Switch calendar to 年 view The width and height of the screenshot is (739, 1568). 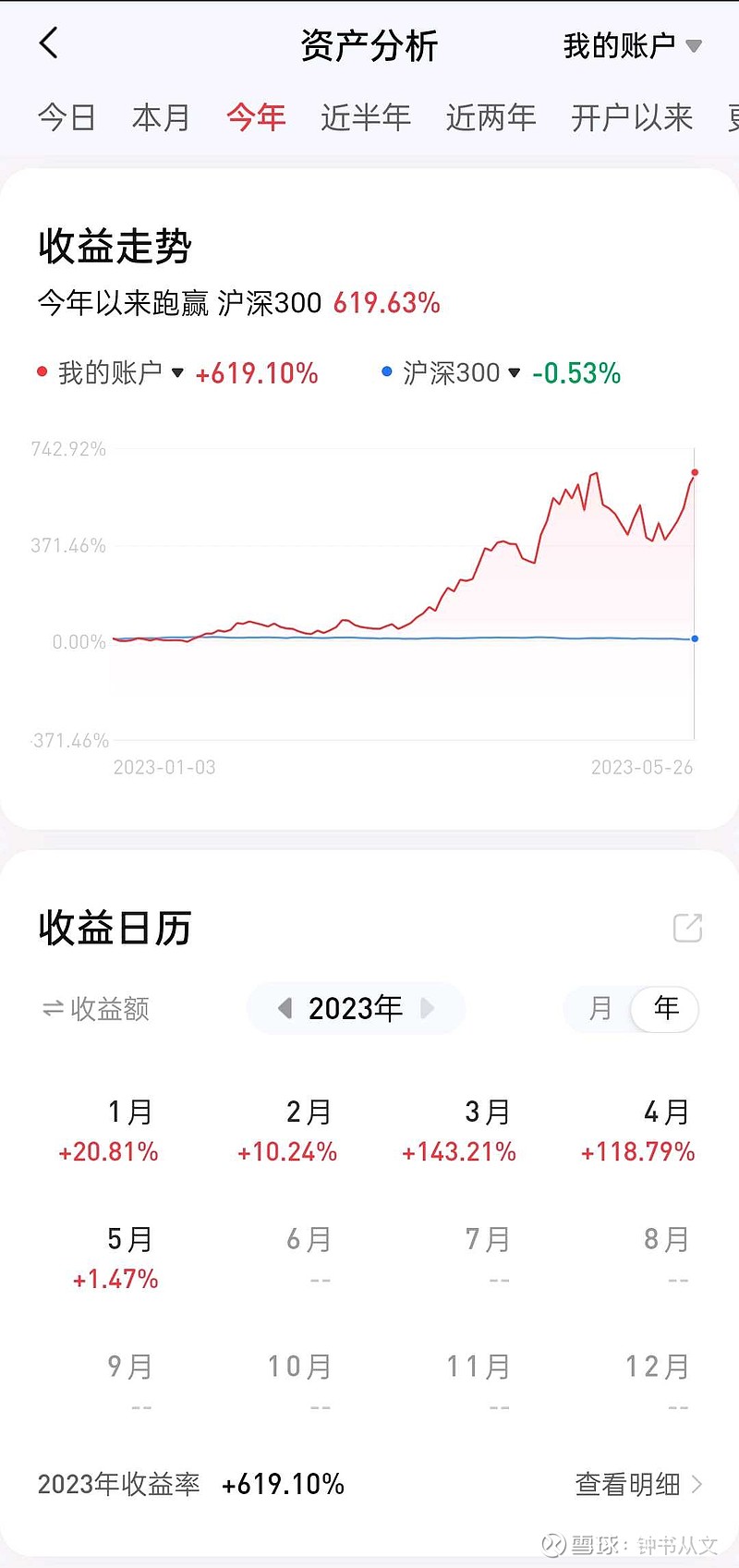tap(666, 1008)
